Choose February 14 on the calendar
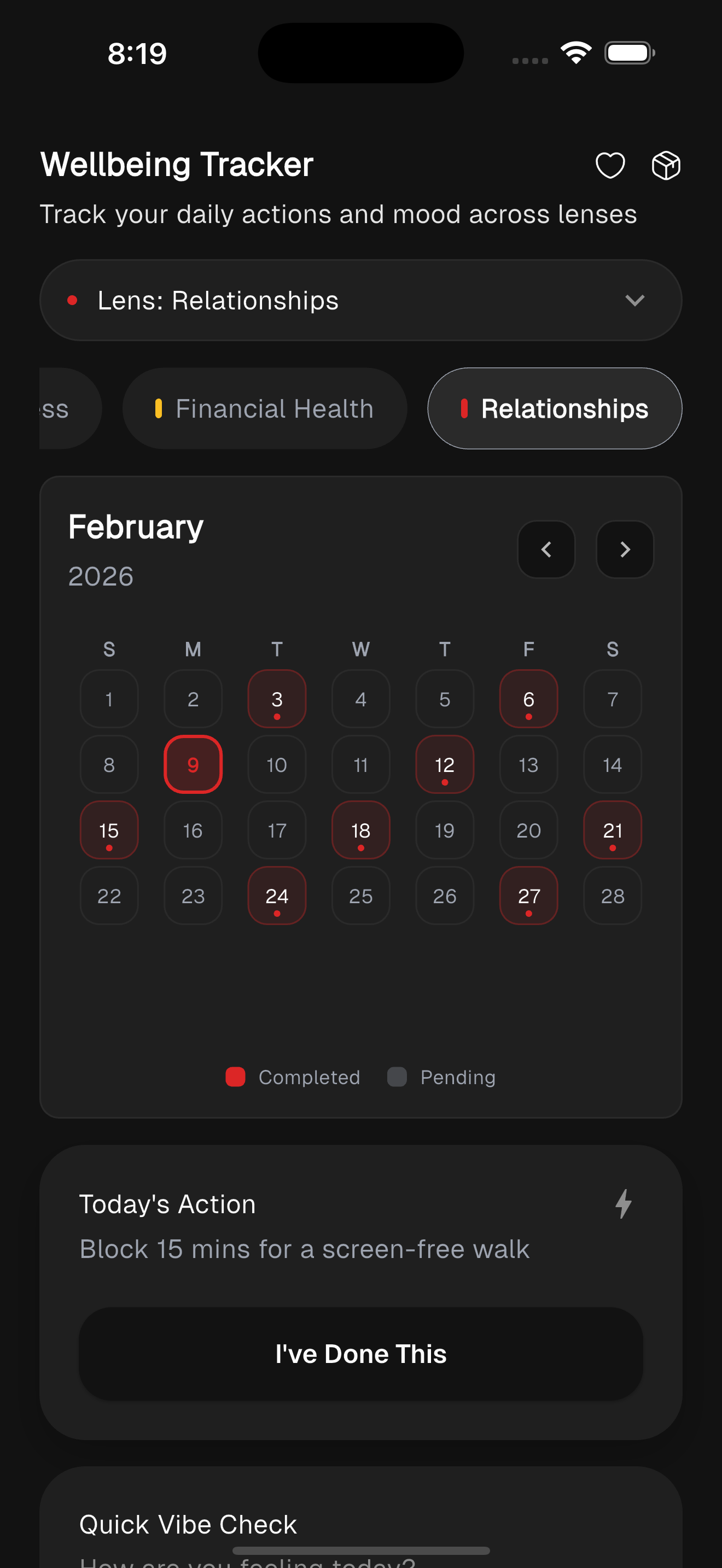 click(x=613, y=764)
